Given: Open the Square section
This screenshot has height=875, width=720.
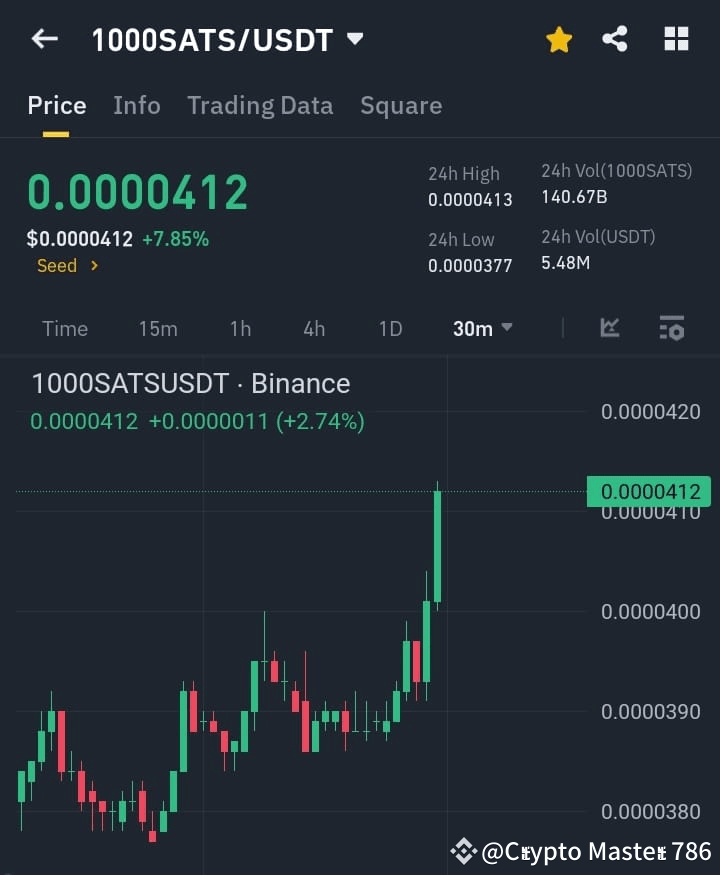Looking at the screenshot, I should coord(401,105).
